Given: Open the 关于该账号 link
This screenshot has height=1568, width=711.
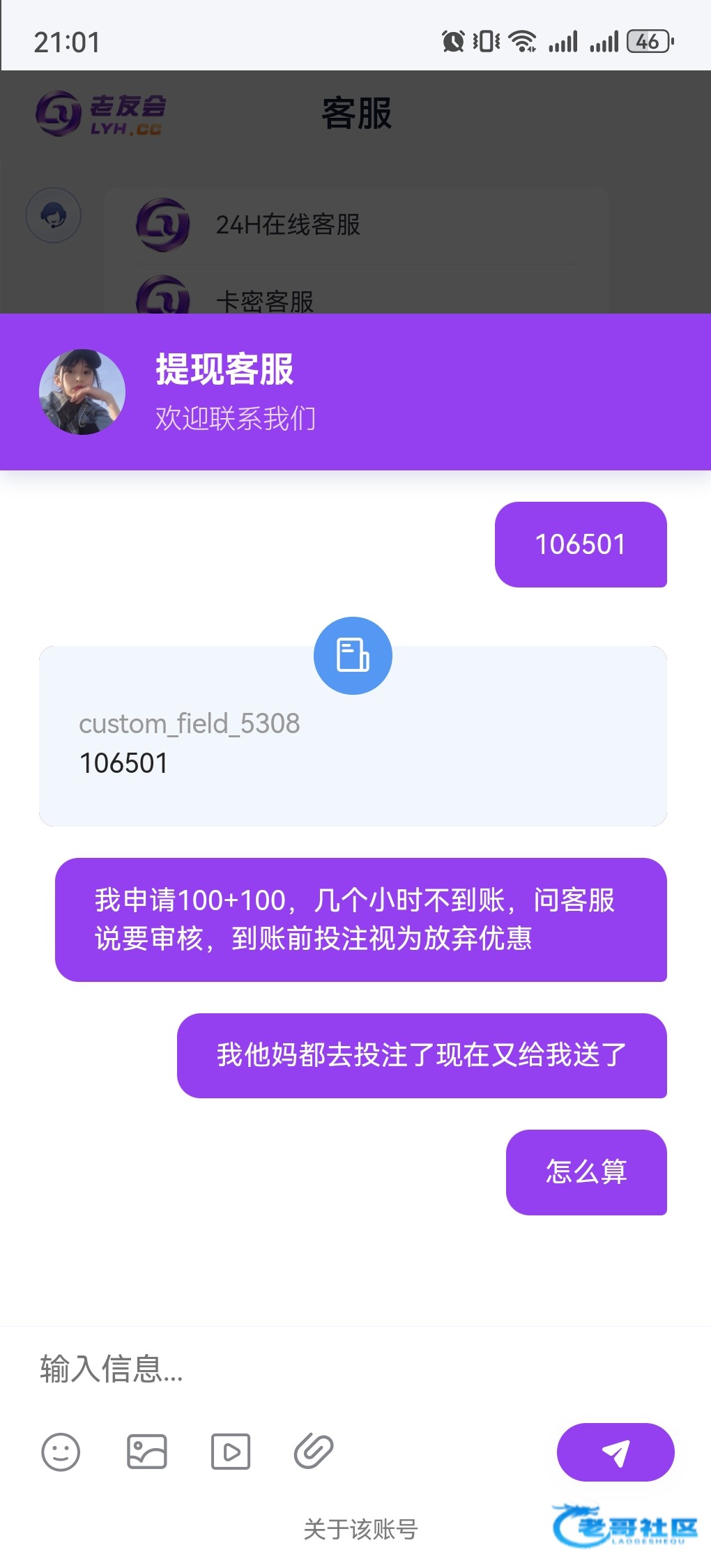Looking at the screenshot, I should [360, 1530].
